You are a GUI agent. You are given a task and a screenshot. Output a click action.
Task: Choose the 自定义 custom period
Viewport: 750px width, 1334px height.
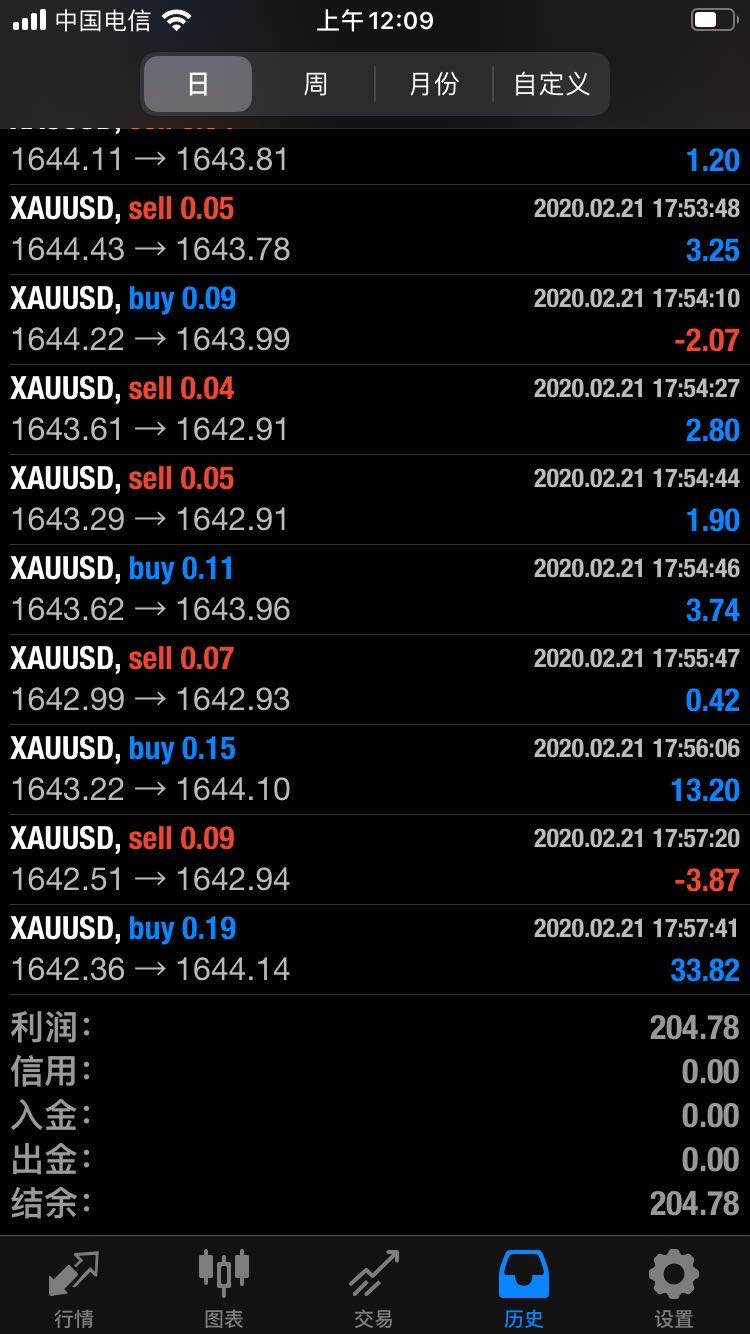(x=551, y=84)
